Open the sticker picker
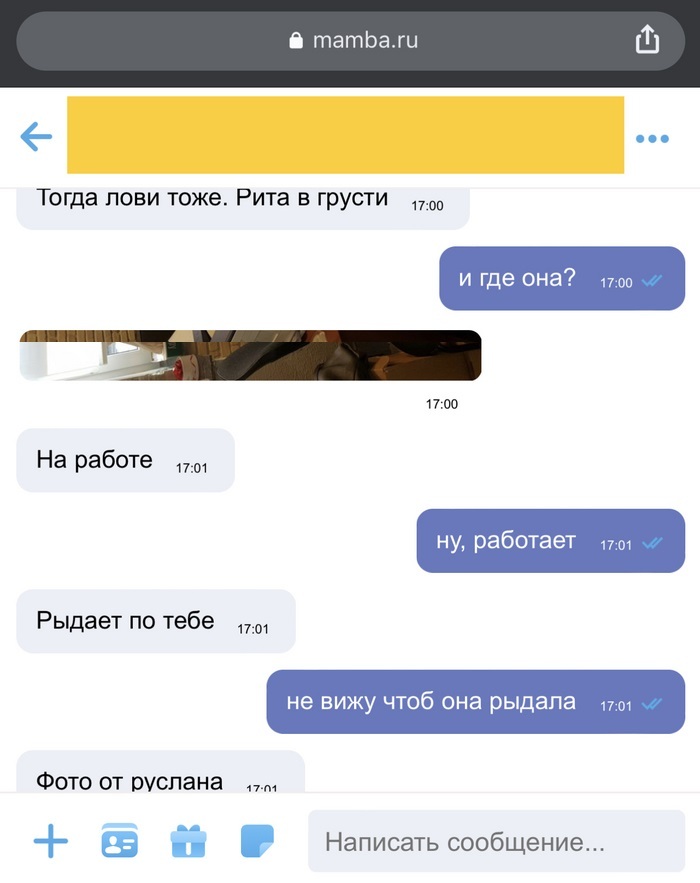The image size is (700, 883). tap(257, 841)
